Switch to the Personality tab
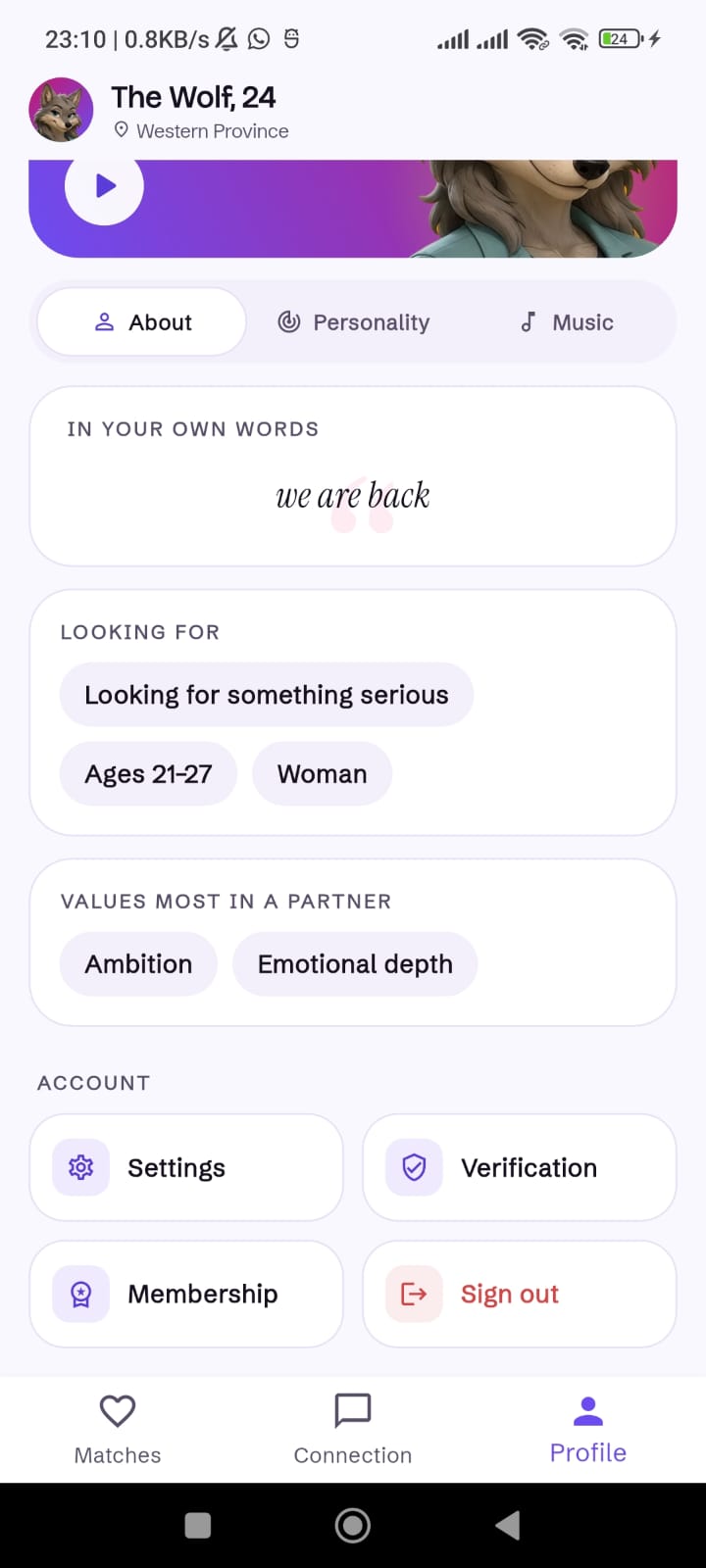Image resolution: width=706 pixels, height=1568 pixels. point(354,322)
